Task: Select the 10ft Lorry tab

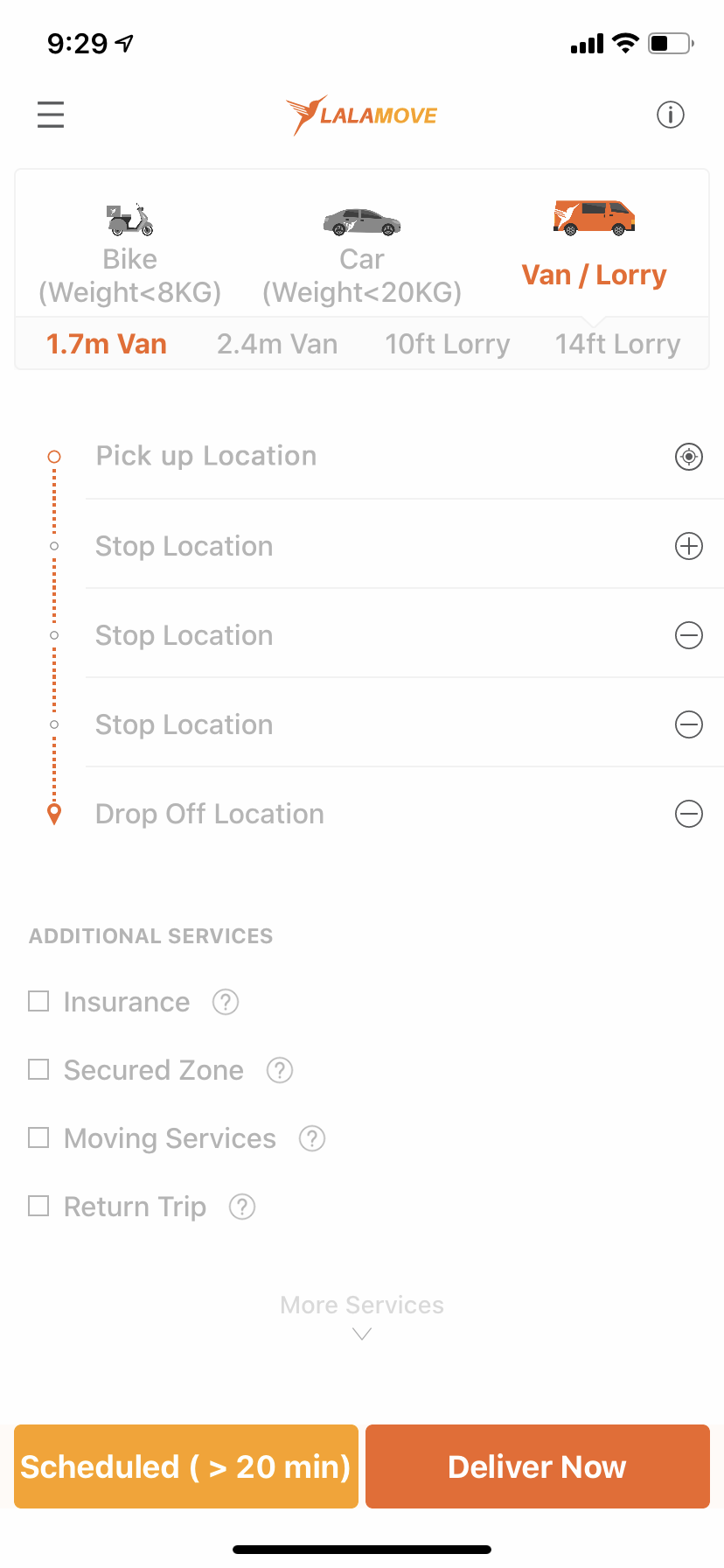Action: click(447, 344)
